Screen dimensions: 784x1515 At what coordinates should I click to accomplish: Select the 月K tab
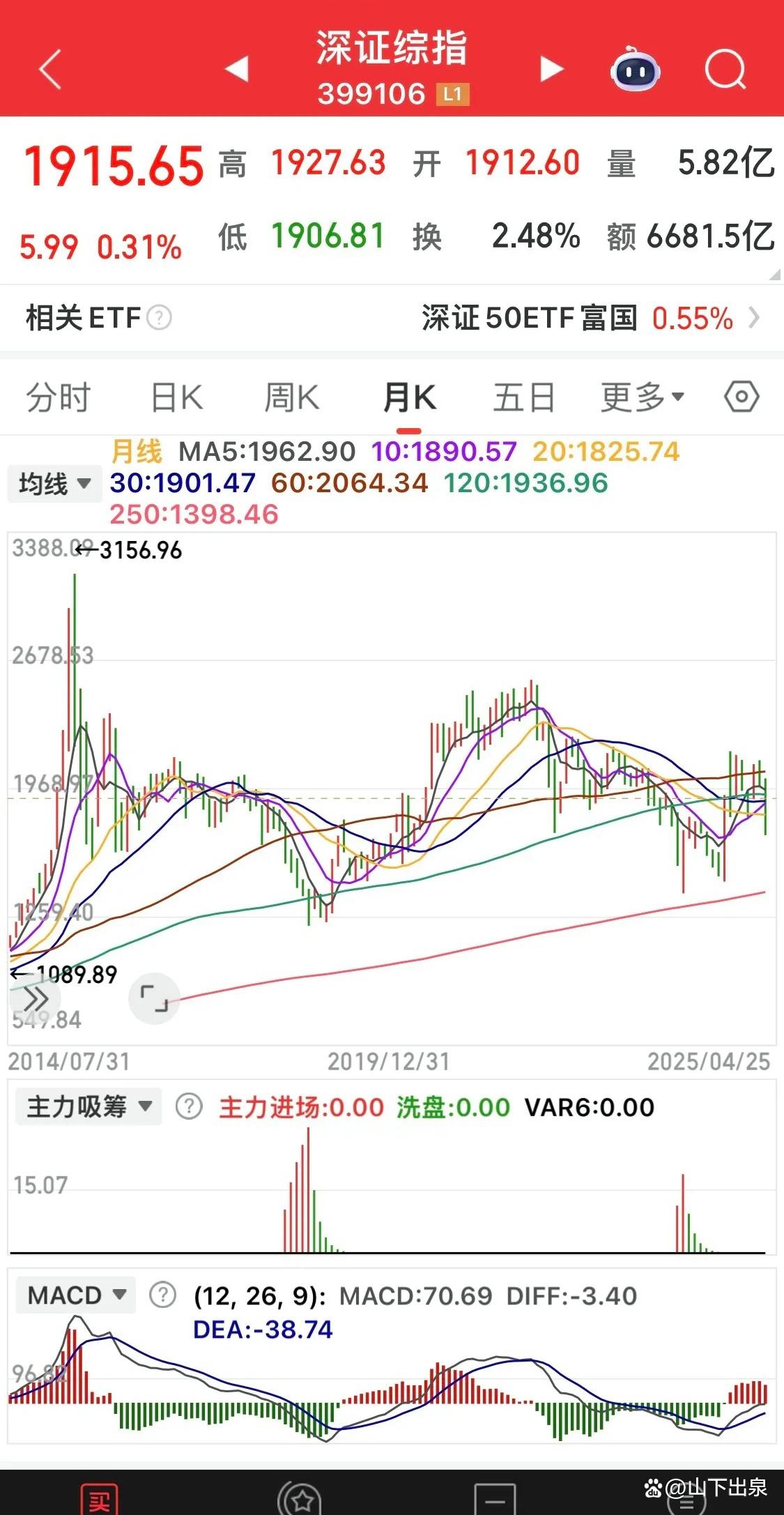coord(410,398)
